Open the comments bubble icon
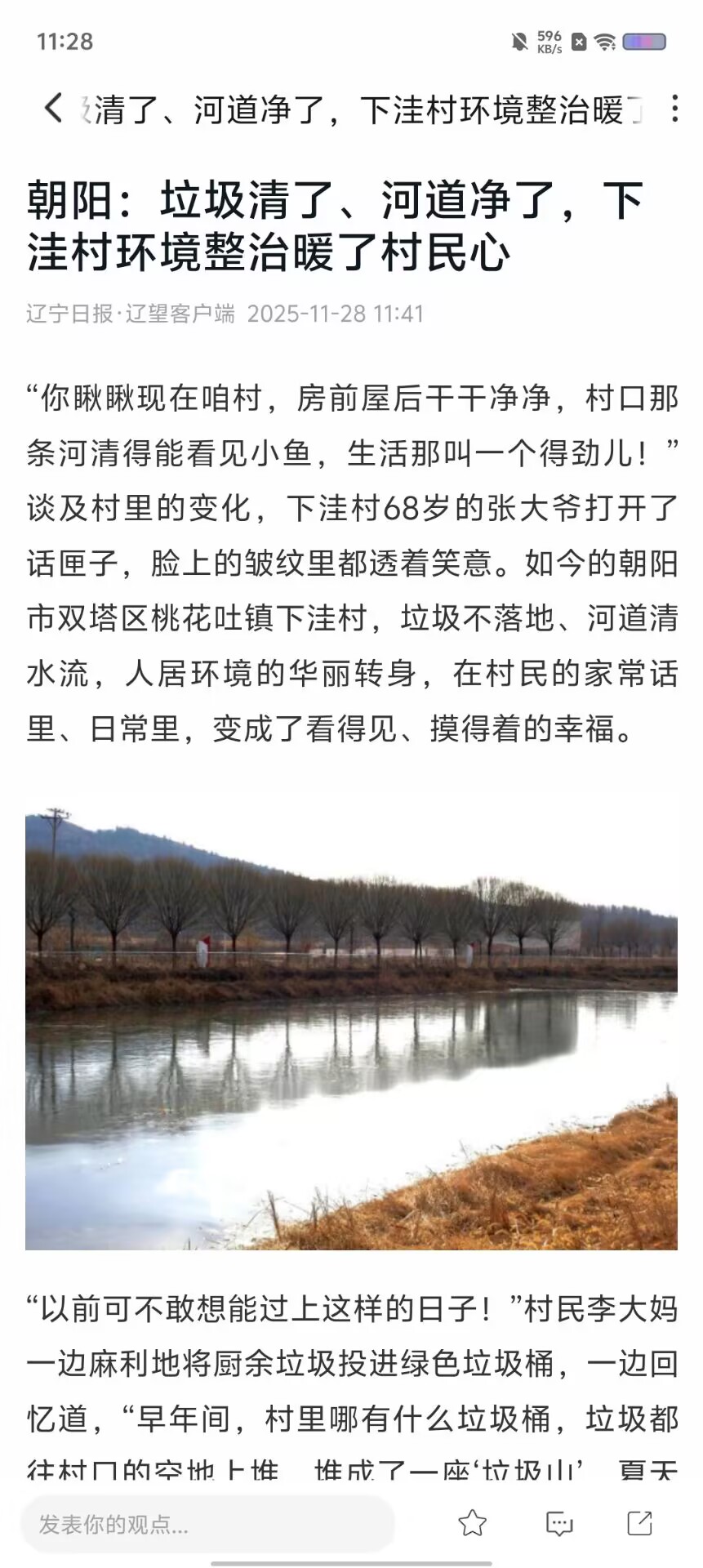The image size is (703, 1568). (x=559, y=1523)
